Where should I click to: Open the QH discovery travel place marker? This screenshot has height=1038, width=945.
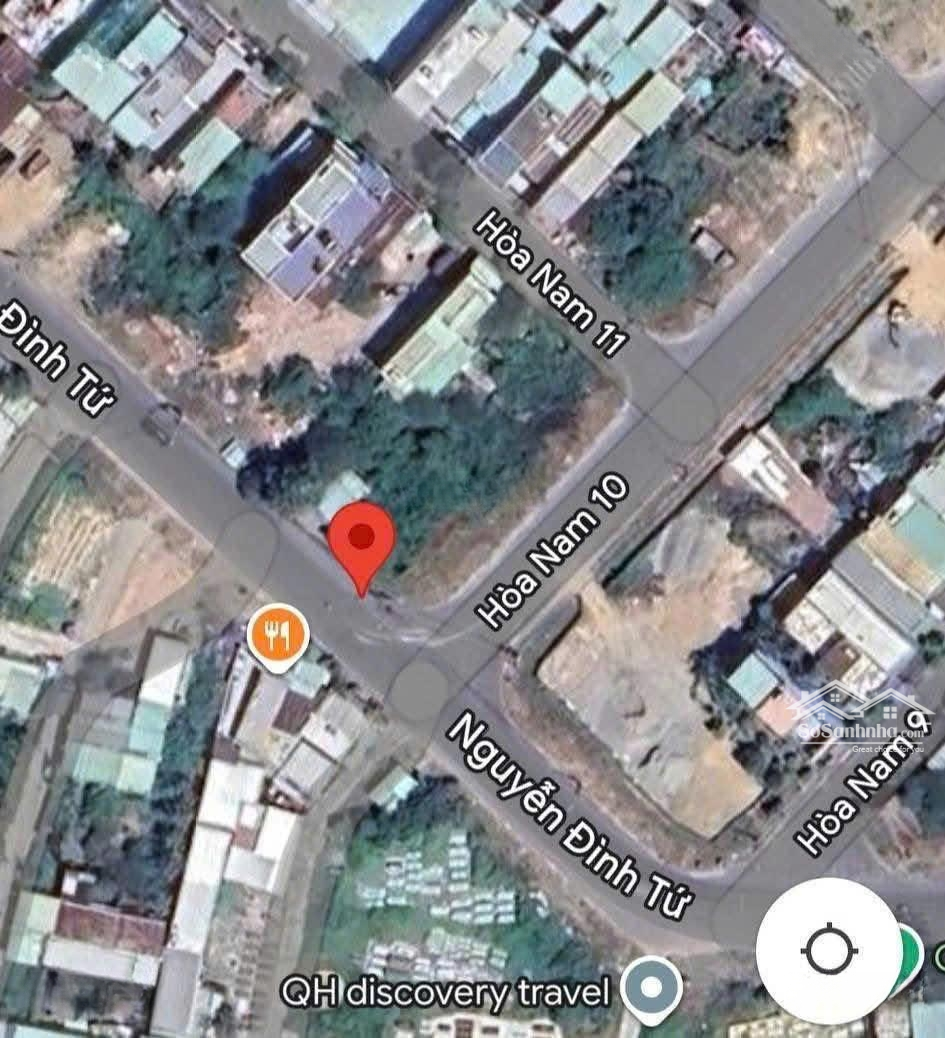652,989
